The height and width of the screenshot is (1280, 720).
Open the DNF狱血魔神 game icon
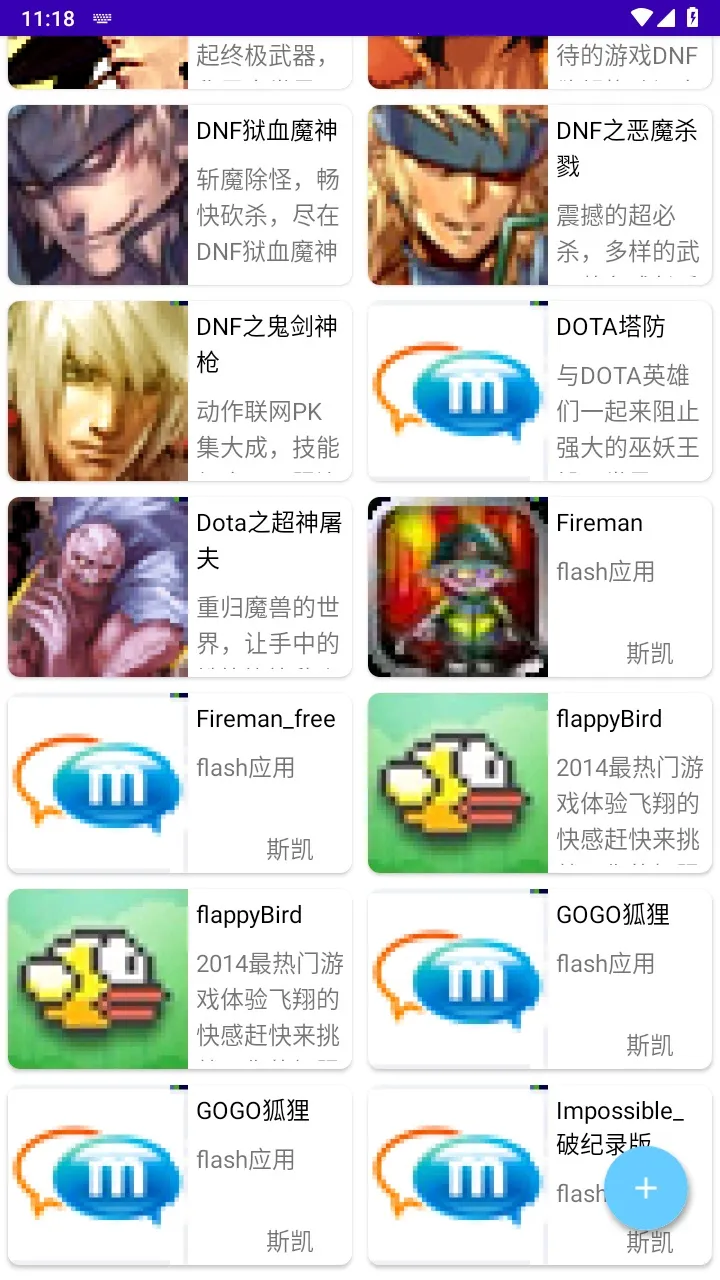tap(96, 195)
